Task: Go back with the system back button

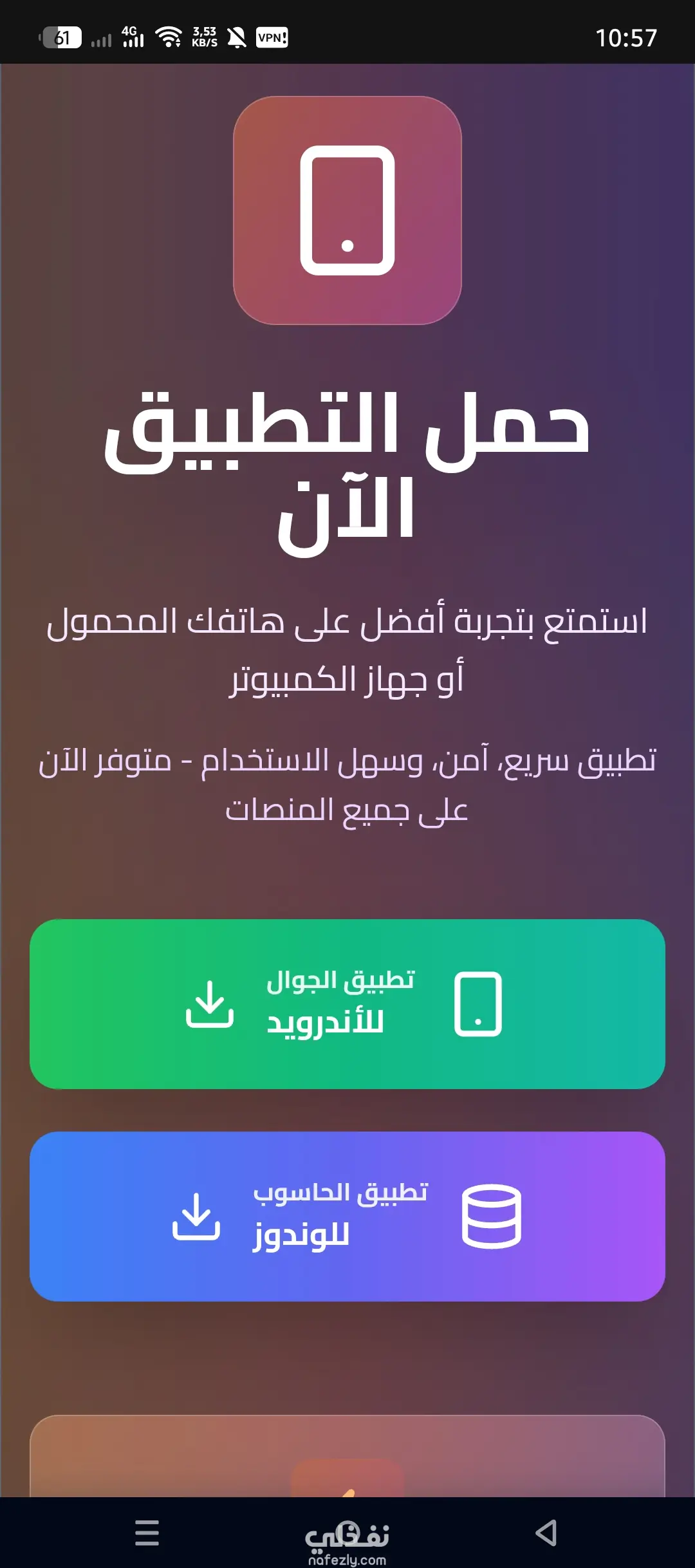Action: (x=546, y=1533)
